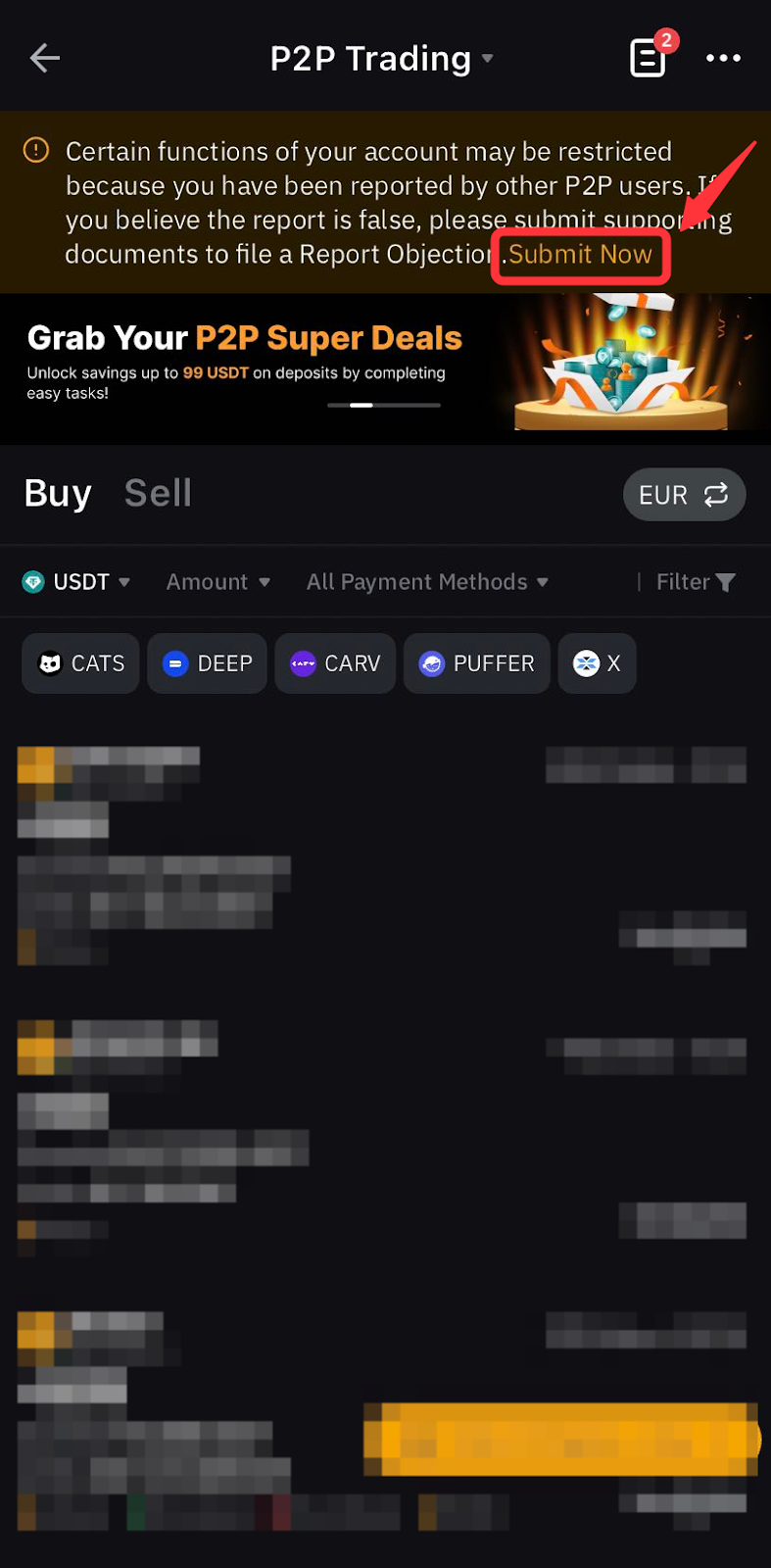
Task: Expand the USDT coin dropdown
Action: [x=76, y=582]
